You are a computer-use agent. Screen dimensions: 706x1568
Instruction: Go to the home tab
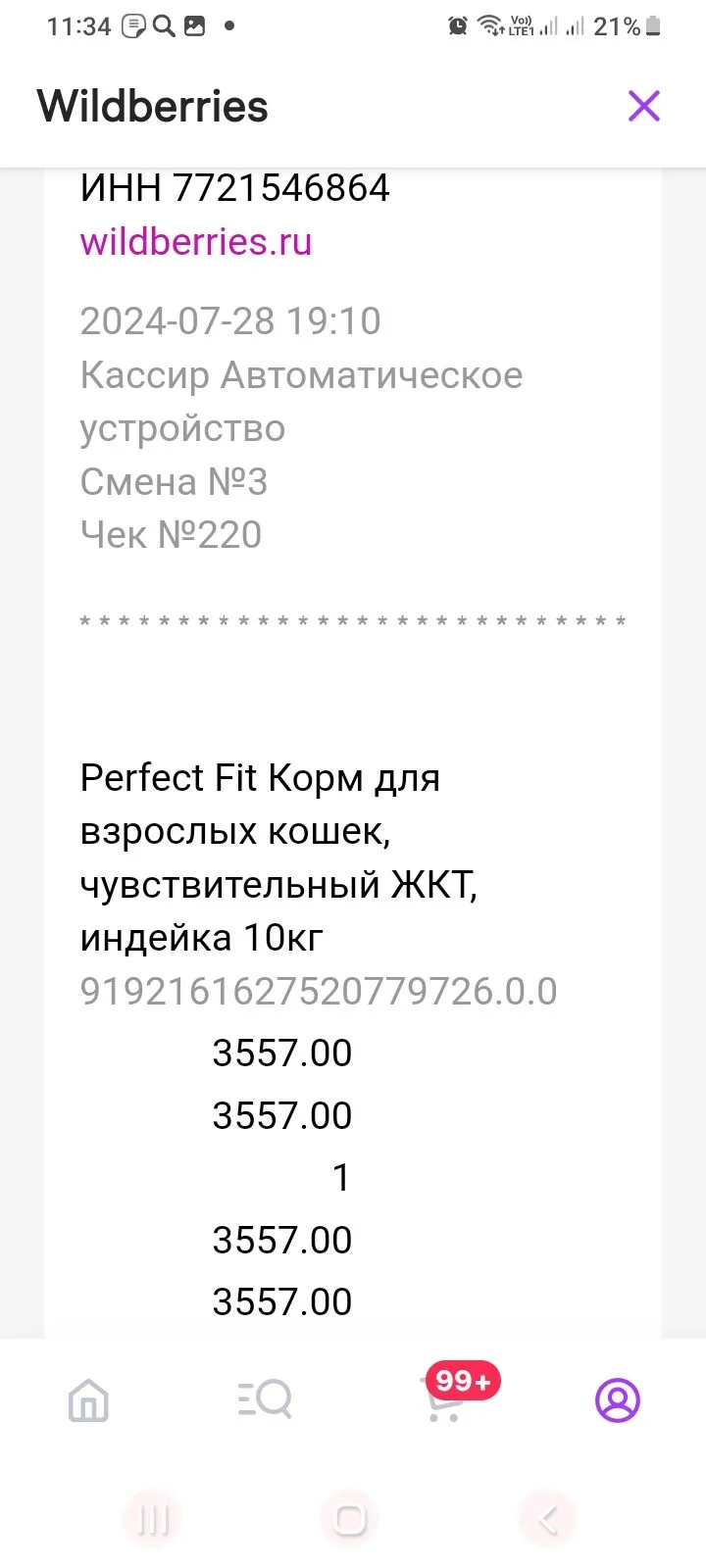tap(88, 1399)
